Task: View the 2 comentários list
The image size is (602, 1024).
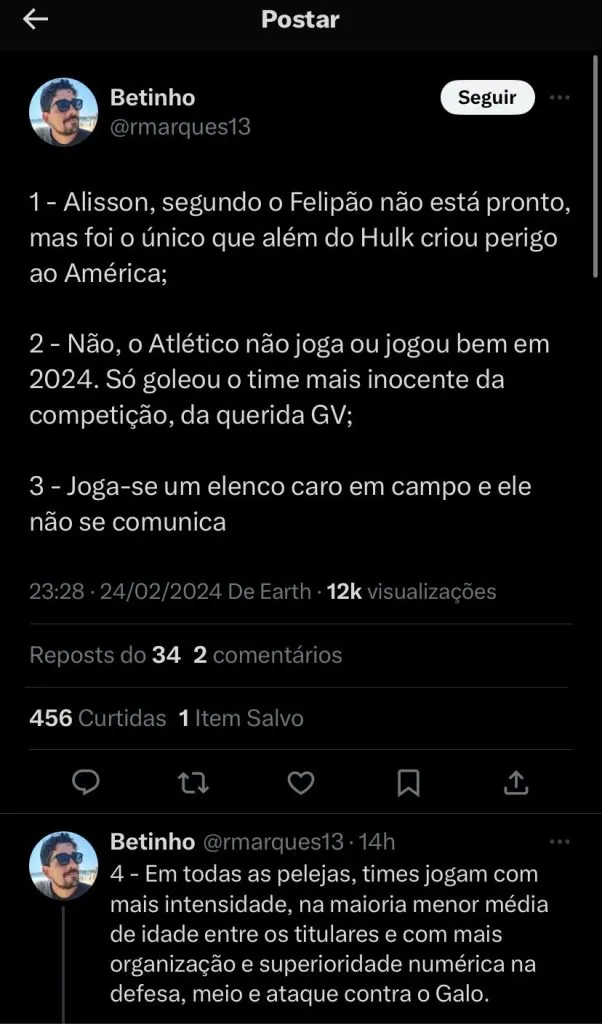Action: point(268,655)
